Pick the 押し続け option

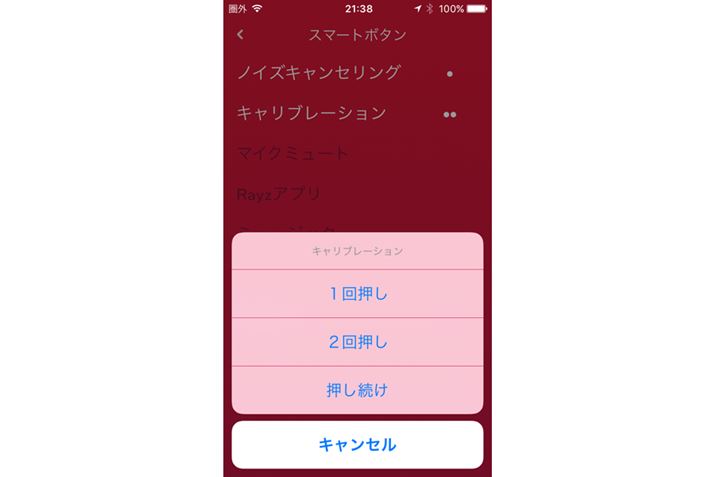click(x=357, y=390)
